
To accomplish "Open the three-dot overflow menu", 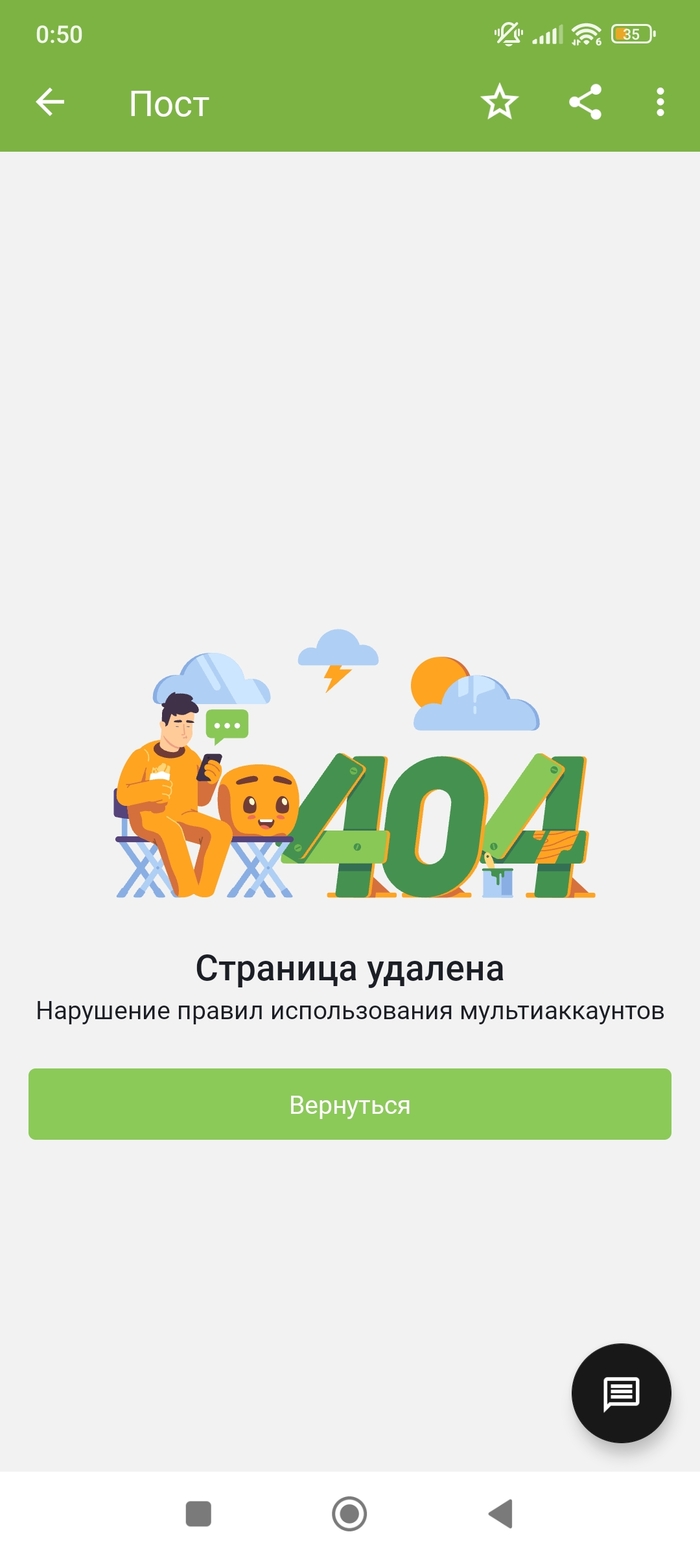I will (x=660, y=102).
